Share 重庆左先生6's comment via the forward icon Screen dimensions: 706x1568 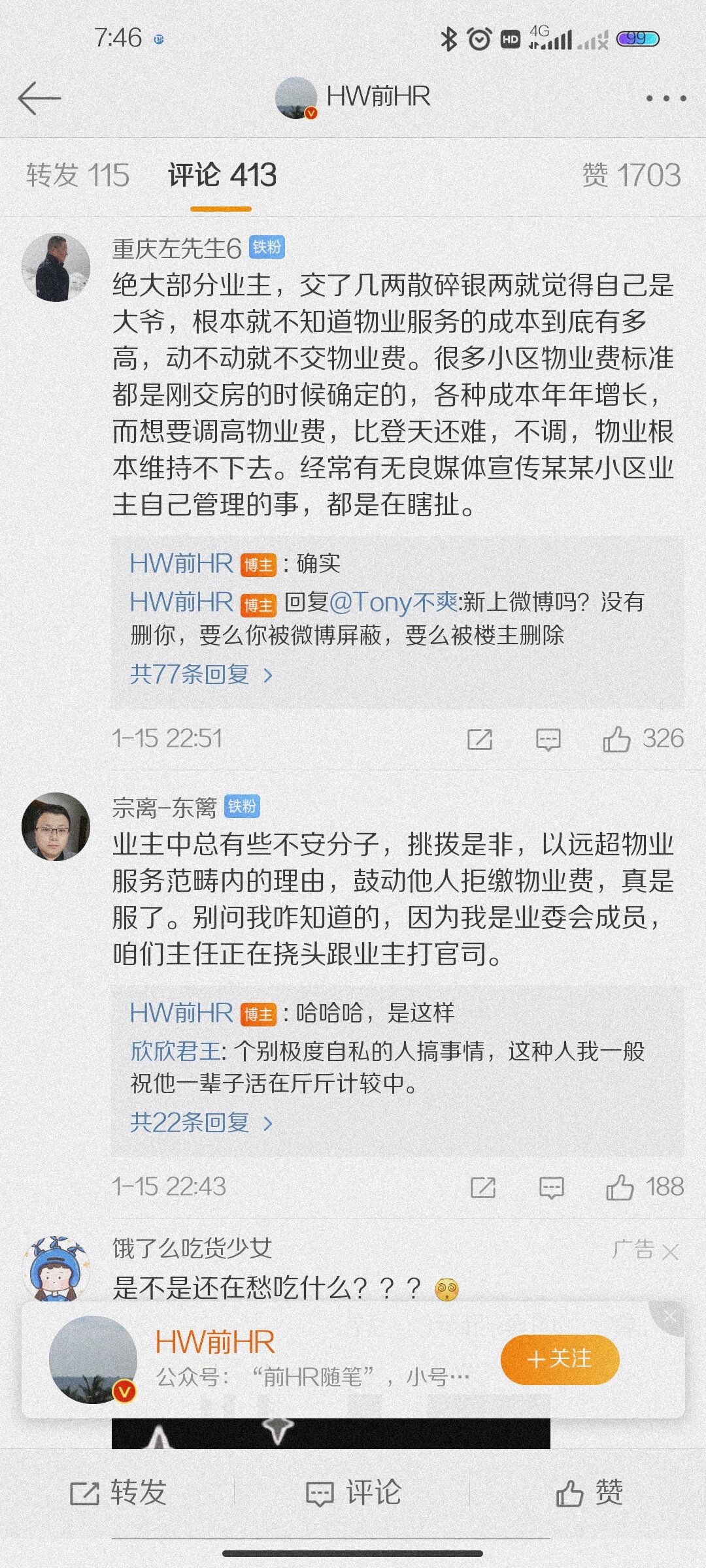[x=479, y=740]
